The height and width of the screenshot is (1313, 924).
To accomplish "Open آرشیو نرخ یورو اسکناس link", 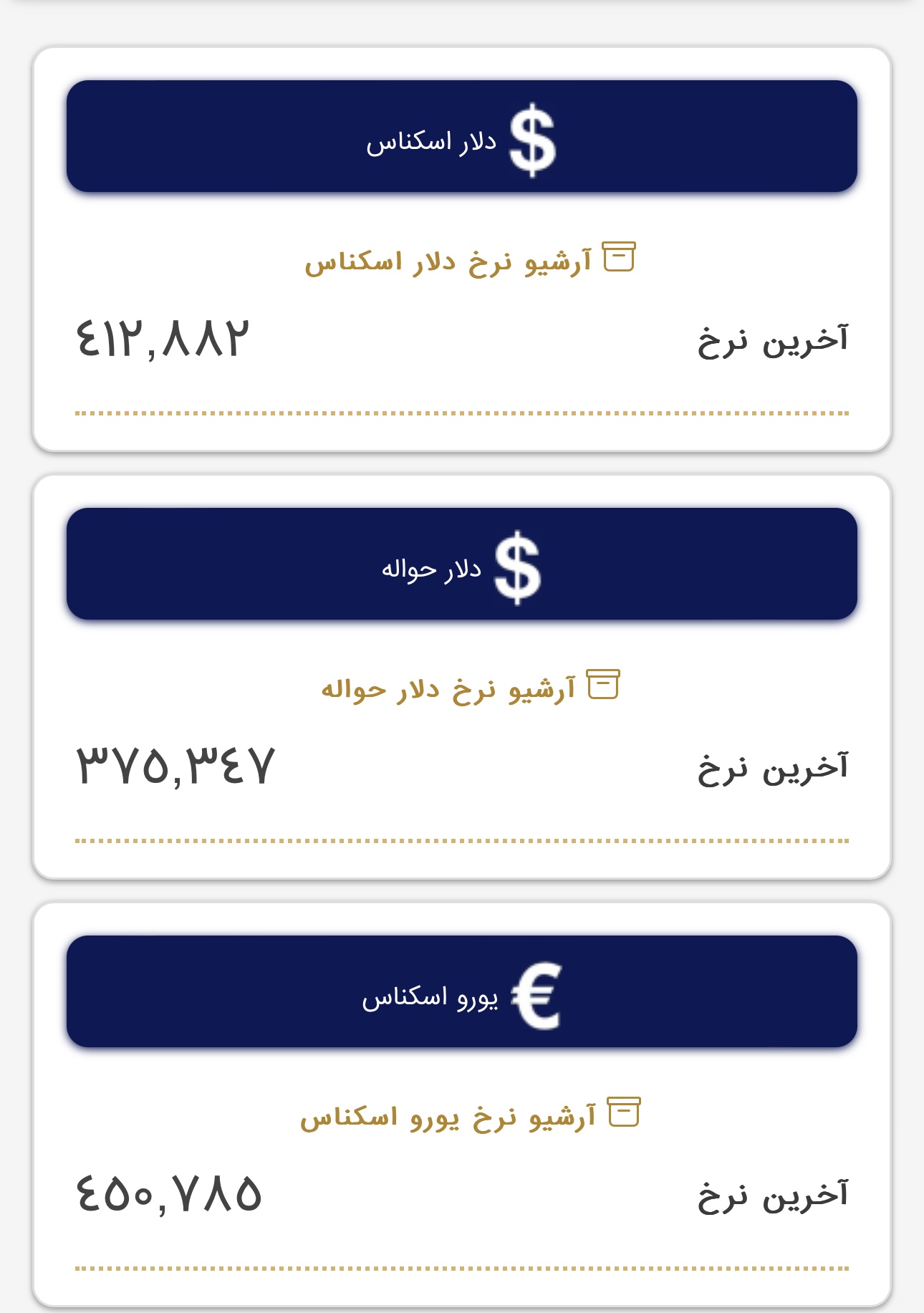I will [468, 1115].
